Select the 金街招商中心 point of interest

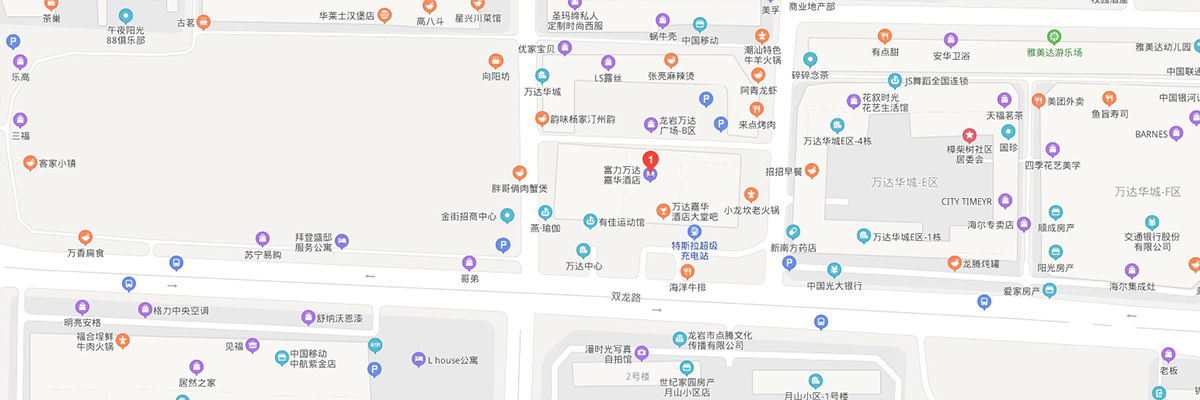tap(508, 215)
